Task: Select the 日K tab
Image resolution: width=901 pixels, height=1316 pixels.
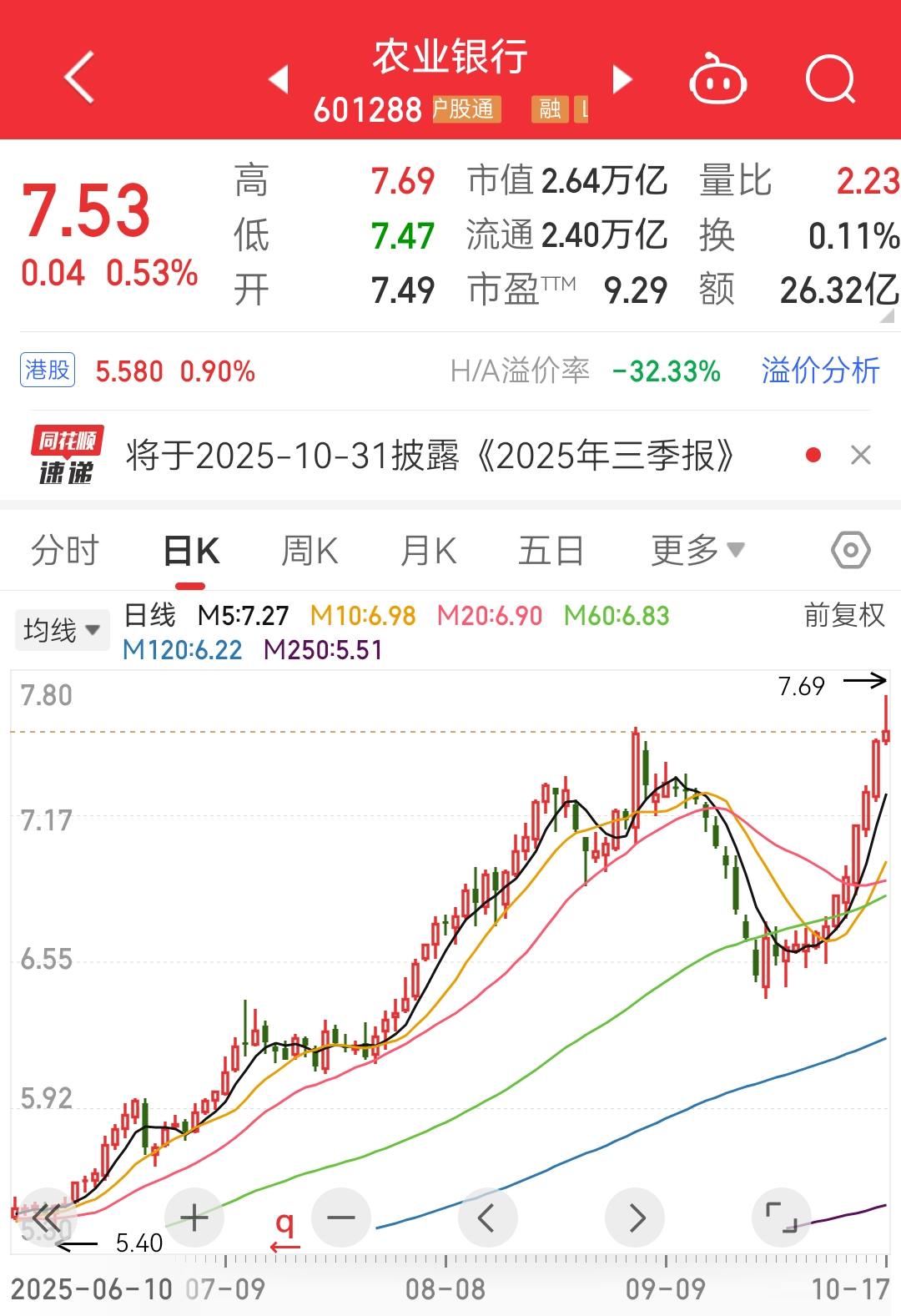Action: [191, 551]
